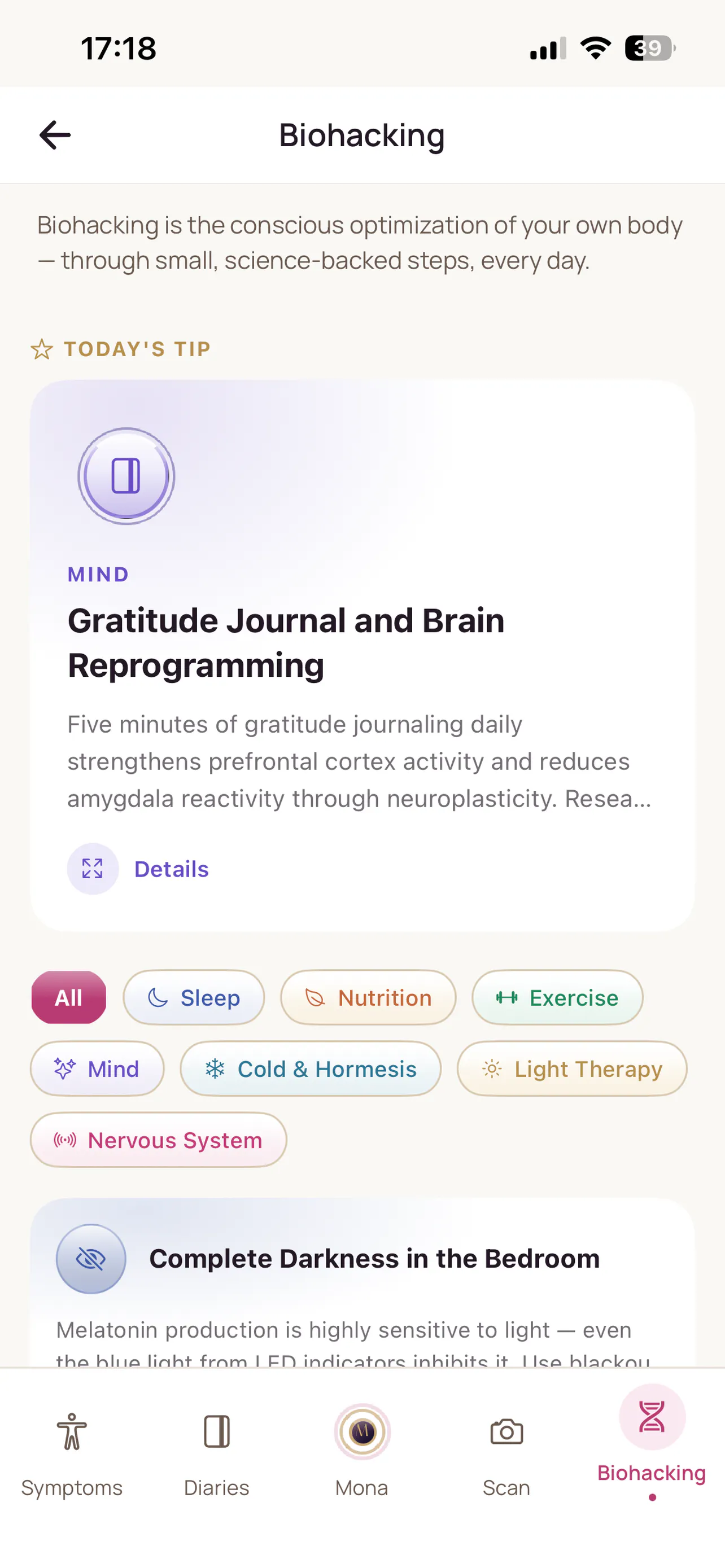
Task: Select the All filter chip
Action: click(x=69, y=997)
